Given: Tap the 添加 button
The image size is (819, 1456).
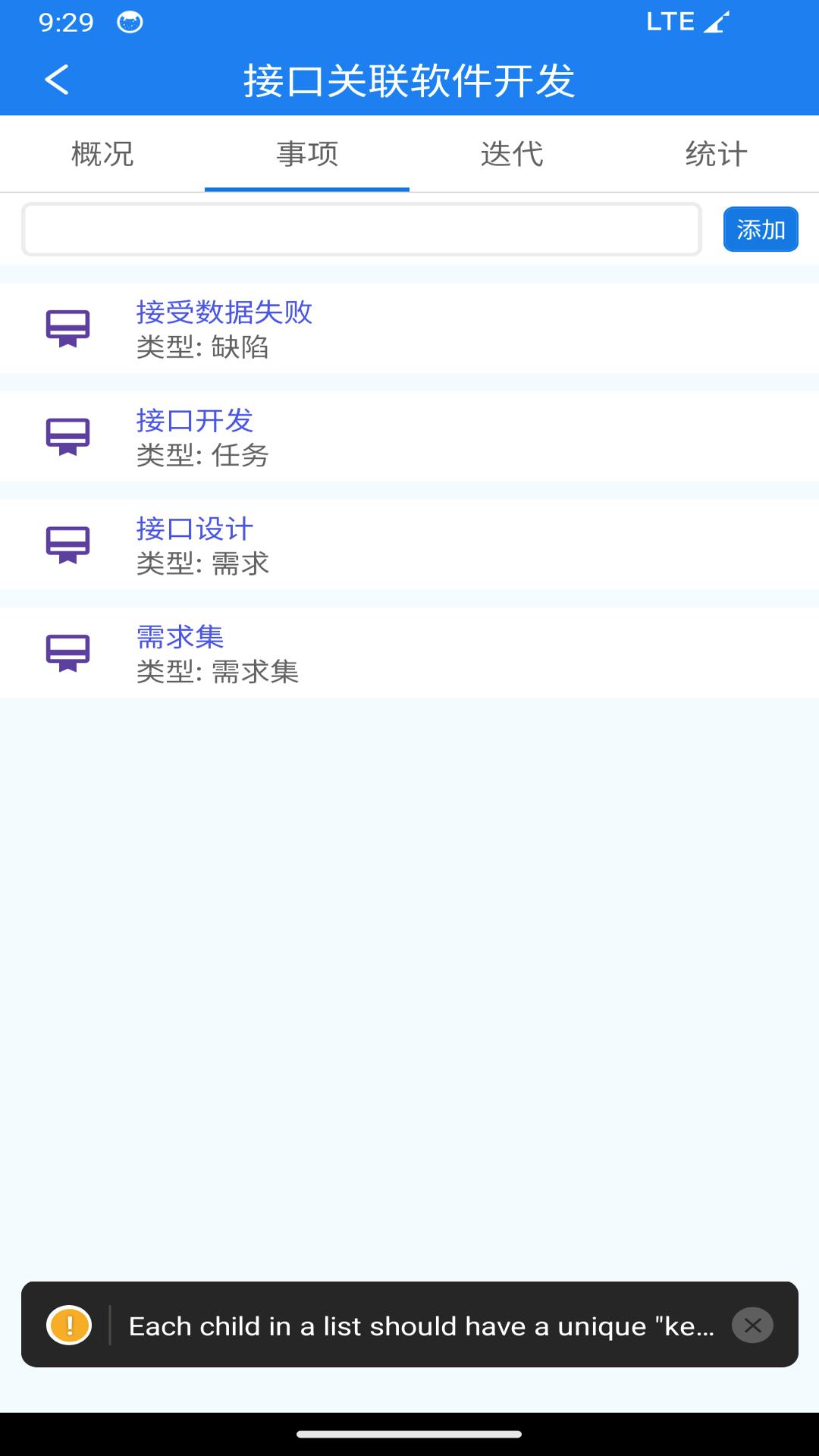Looking at the screenshot, I should (x=761, y=228).
